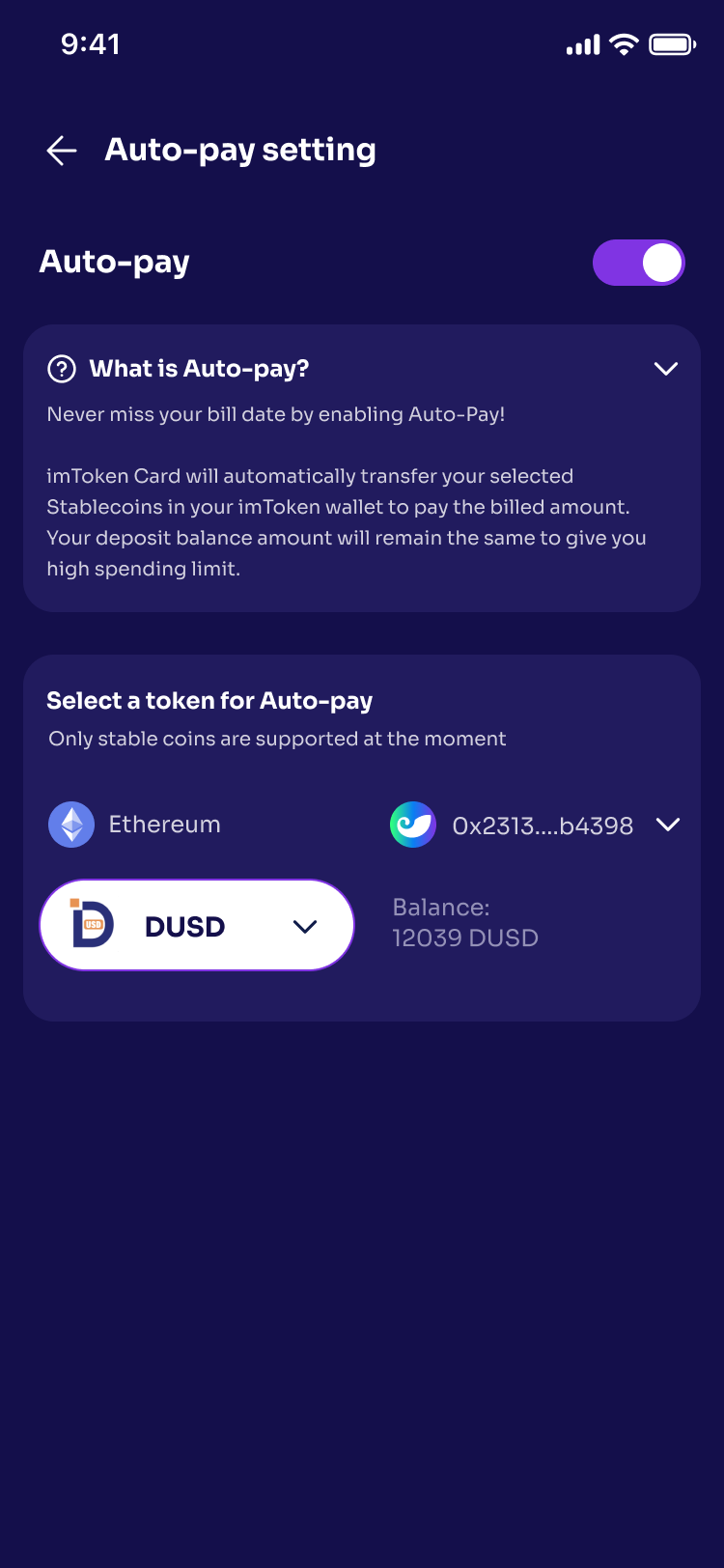Image resolution: width=724 pixels, height=1568 pixels.
Task: Toggle Auto-pay off using the purple switch
Action: [639, 262]
